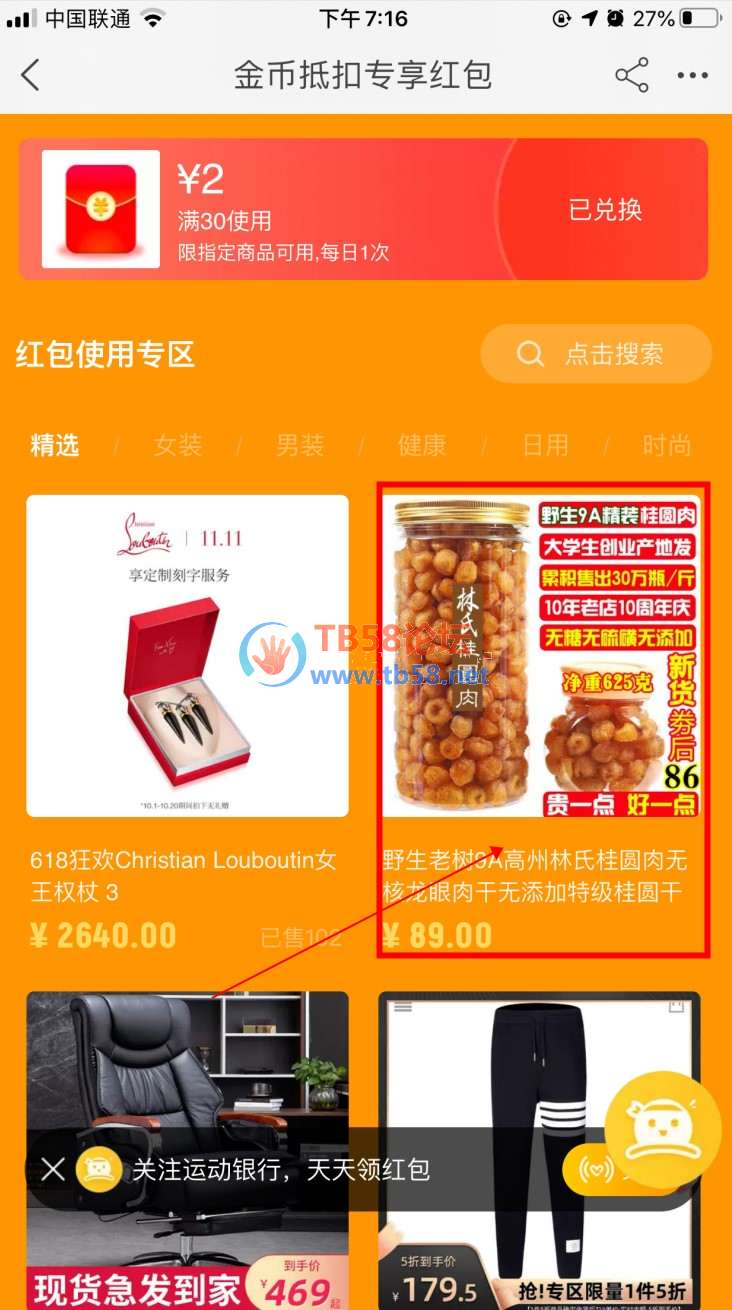Select the 时尚 category tab

tap(666, 446)
